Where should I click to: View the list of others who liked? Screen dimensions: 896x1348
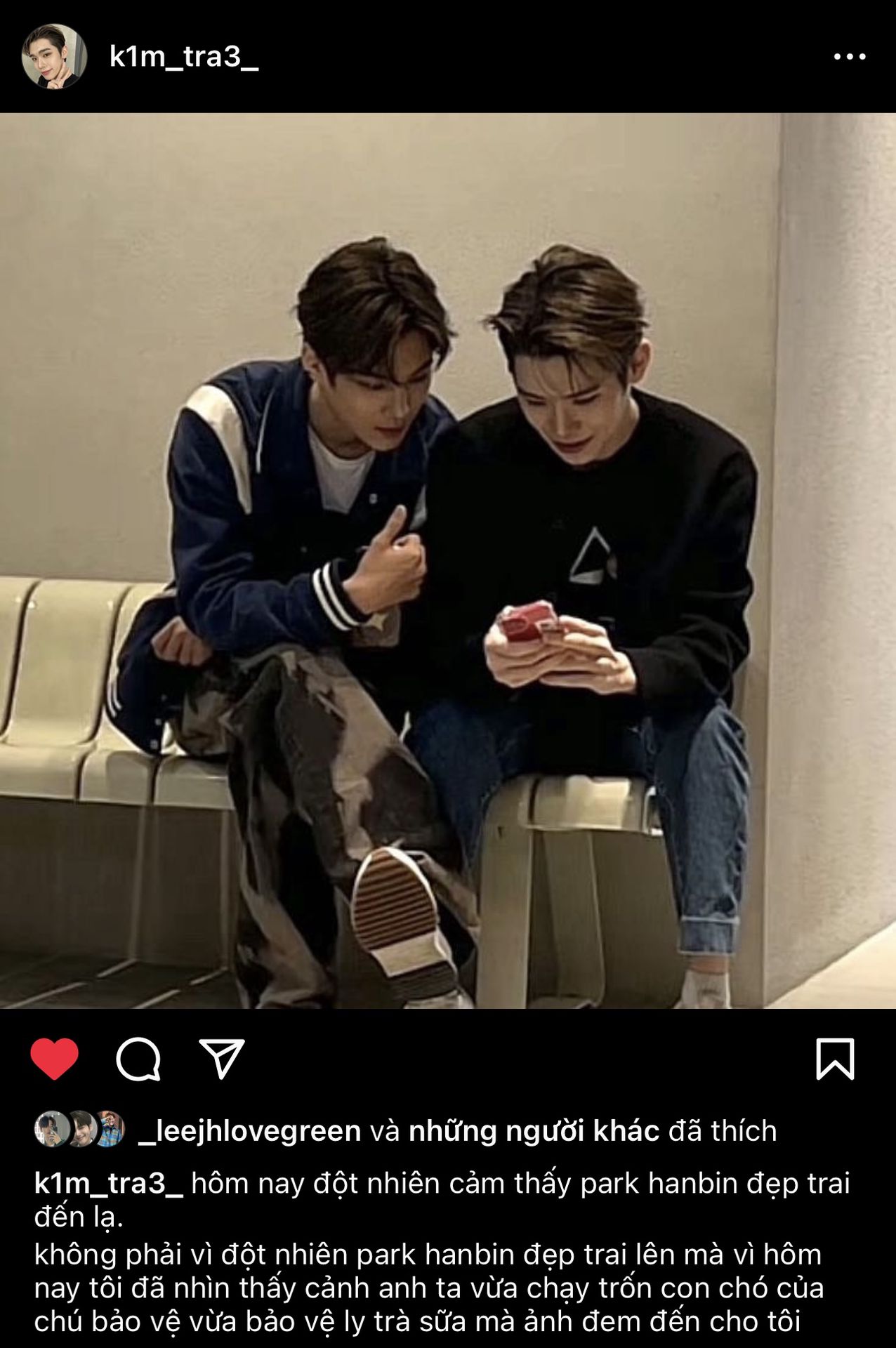tap(534, 1131)
